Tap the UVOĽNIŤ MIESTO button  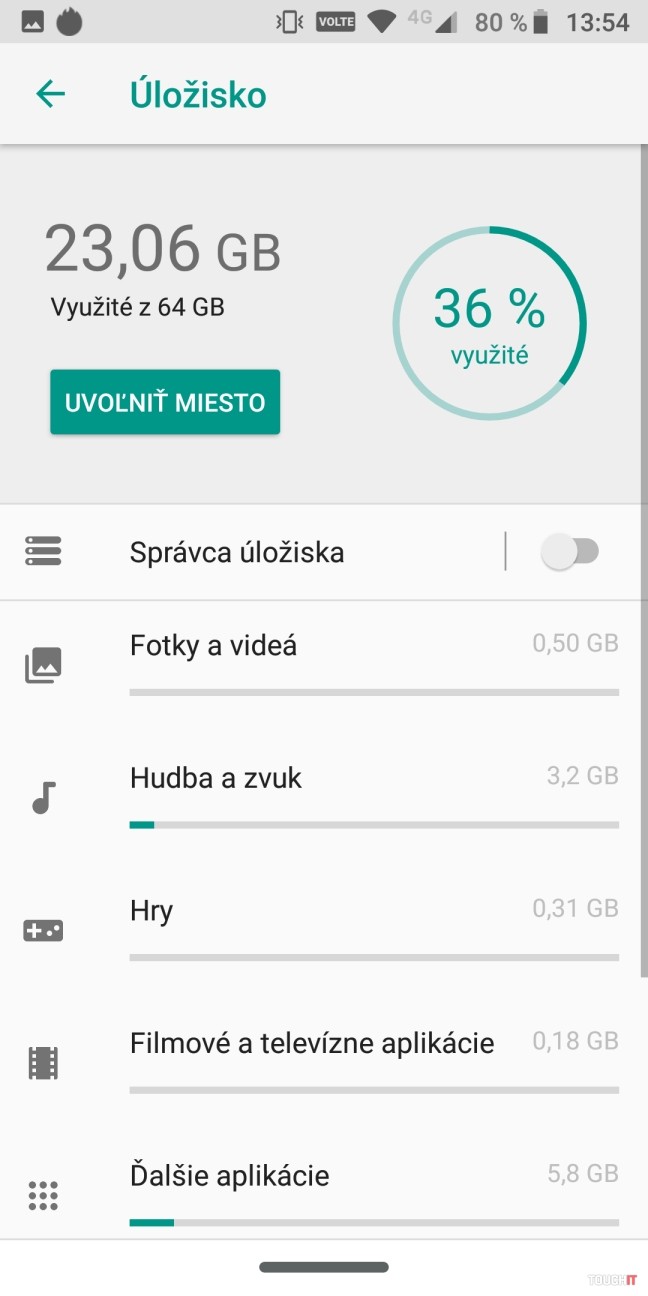165,402
